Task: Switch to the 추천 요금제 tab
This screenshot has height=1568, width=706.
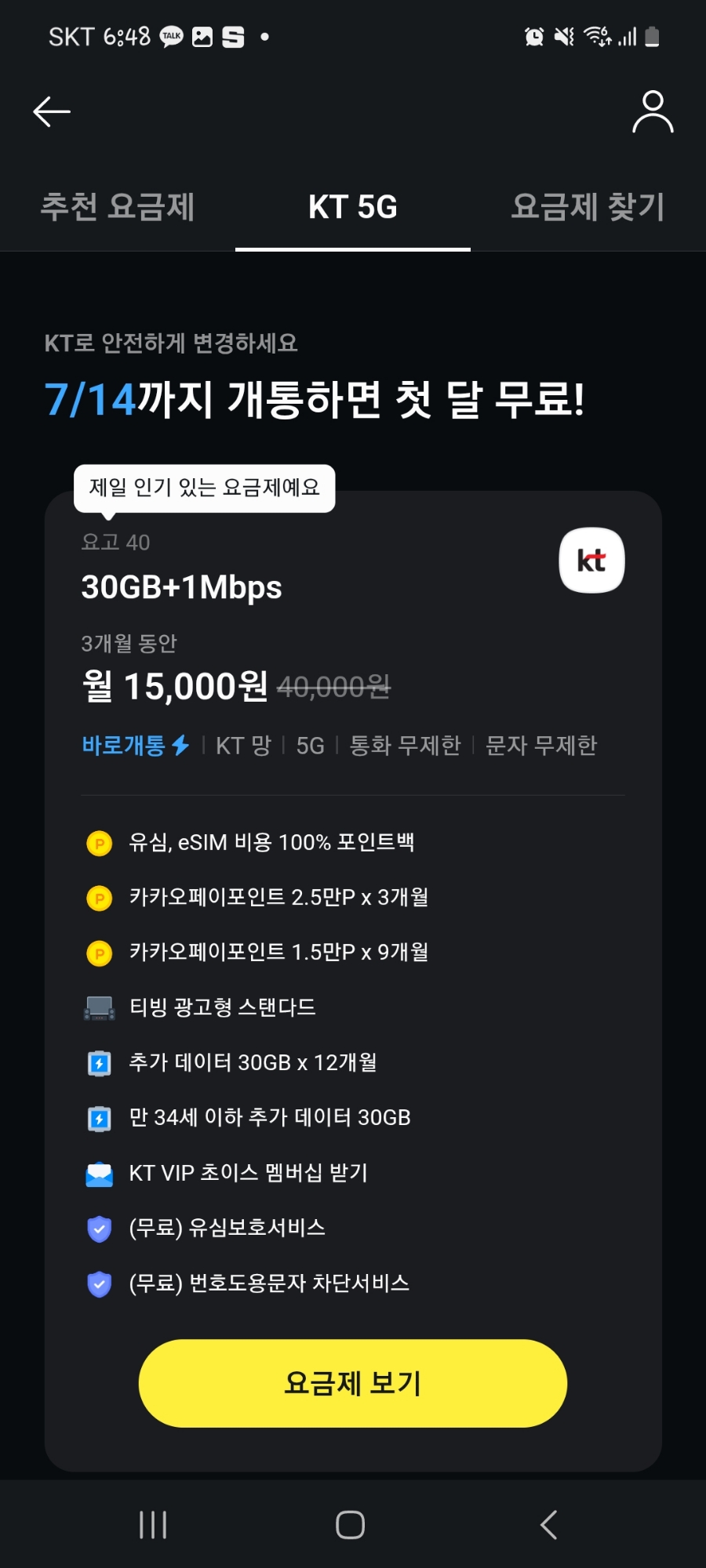Action: coord(118,207)
